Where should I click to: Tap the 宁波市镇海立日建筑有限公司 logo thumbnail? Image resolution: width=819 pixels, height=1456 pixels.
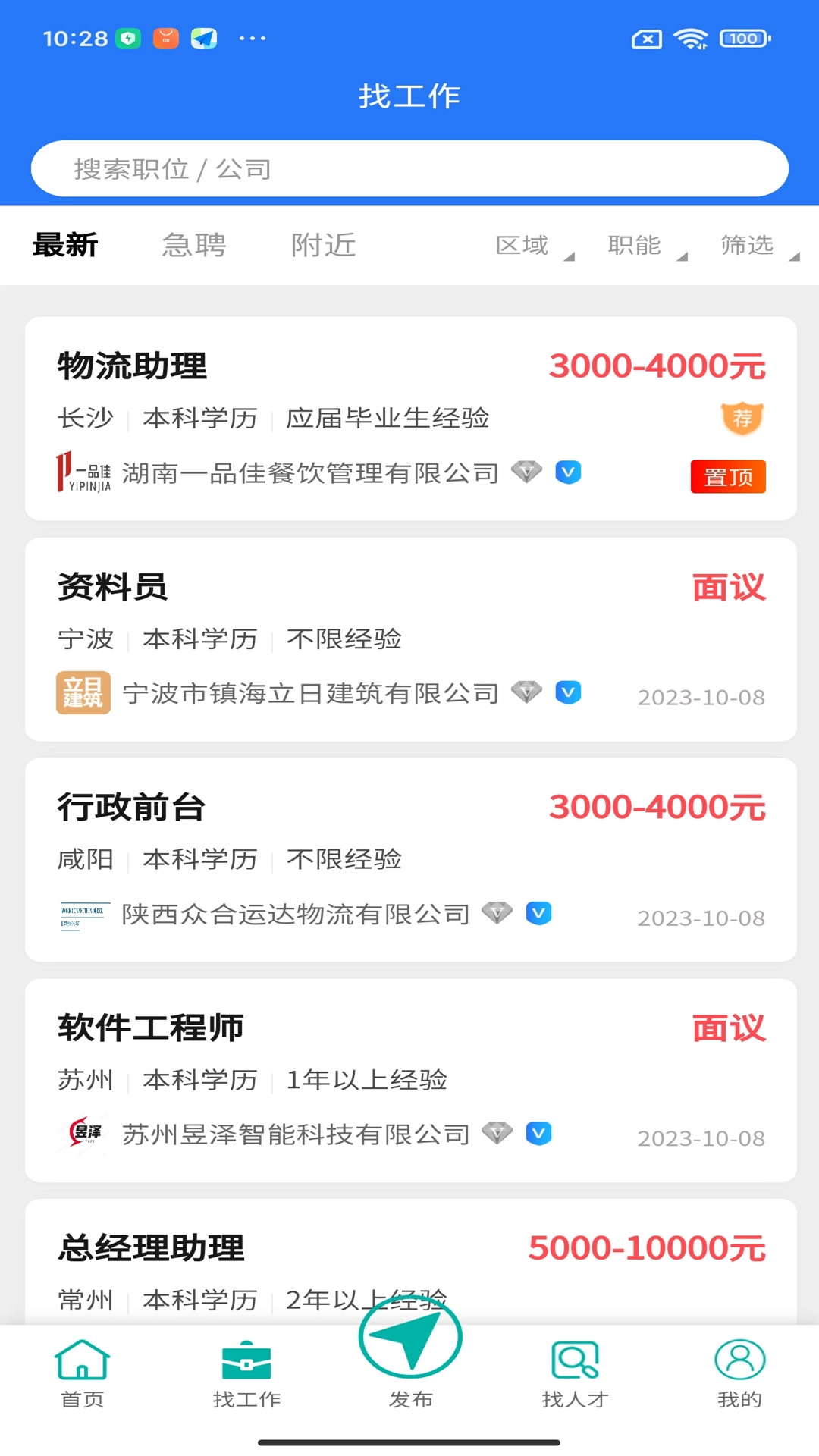(84, 692)
